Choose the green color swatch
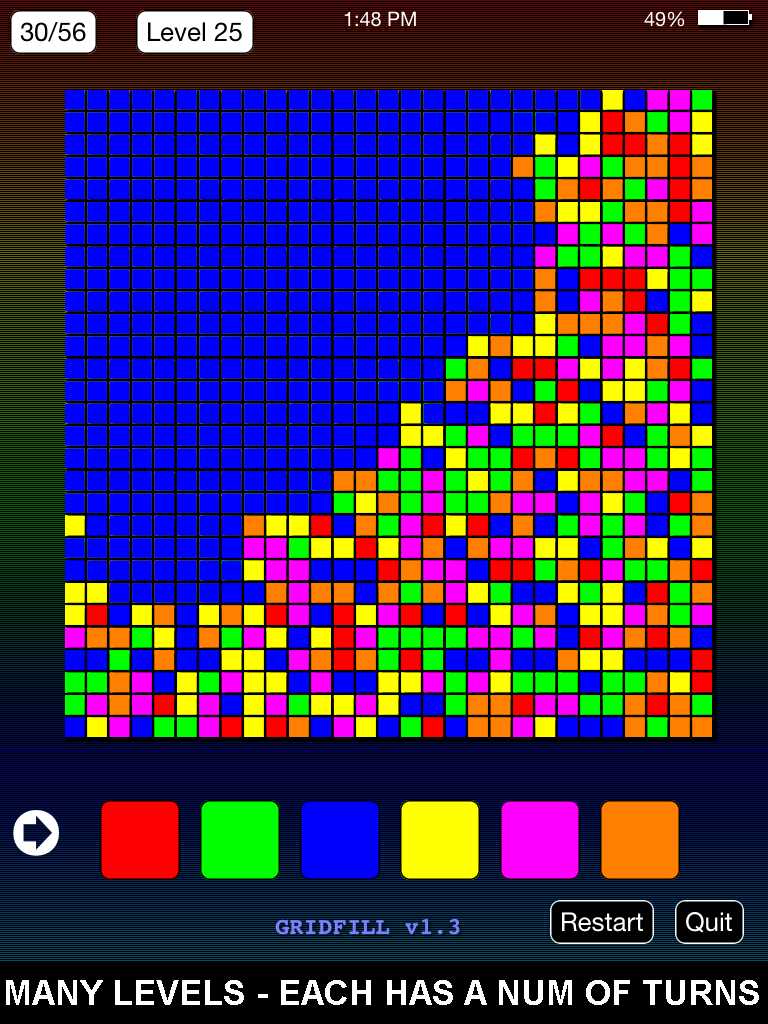The image size is (768, 1024). coord(240,840)
